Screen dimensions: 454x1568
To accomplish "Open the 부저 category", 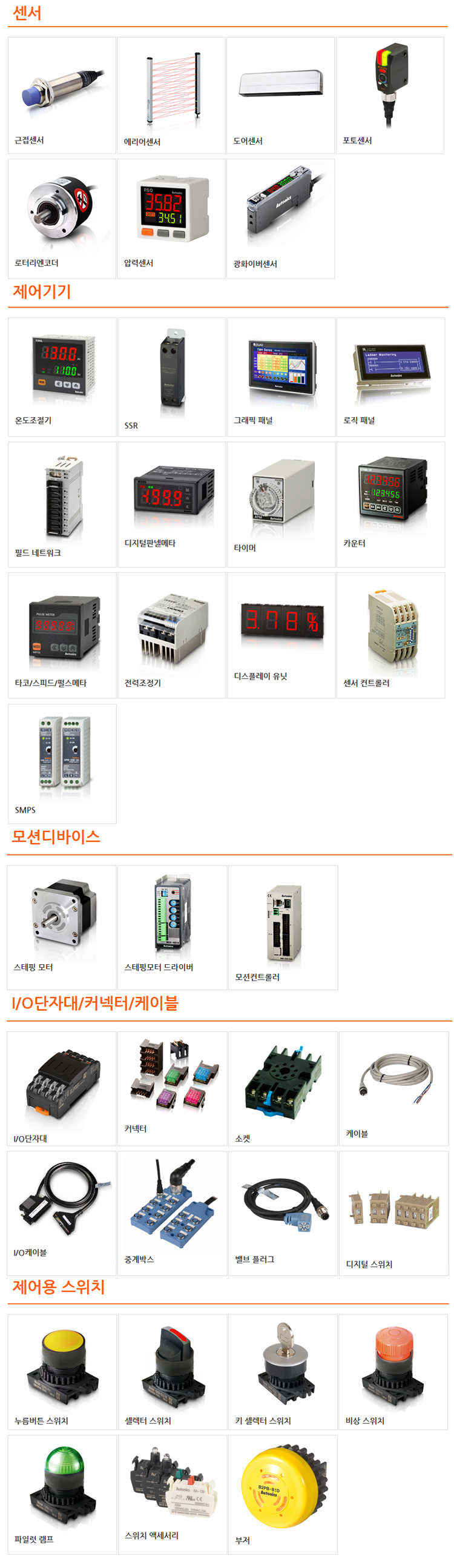I will tap(283, 1494).
